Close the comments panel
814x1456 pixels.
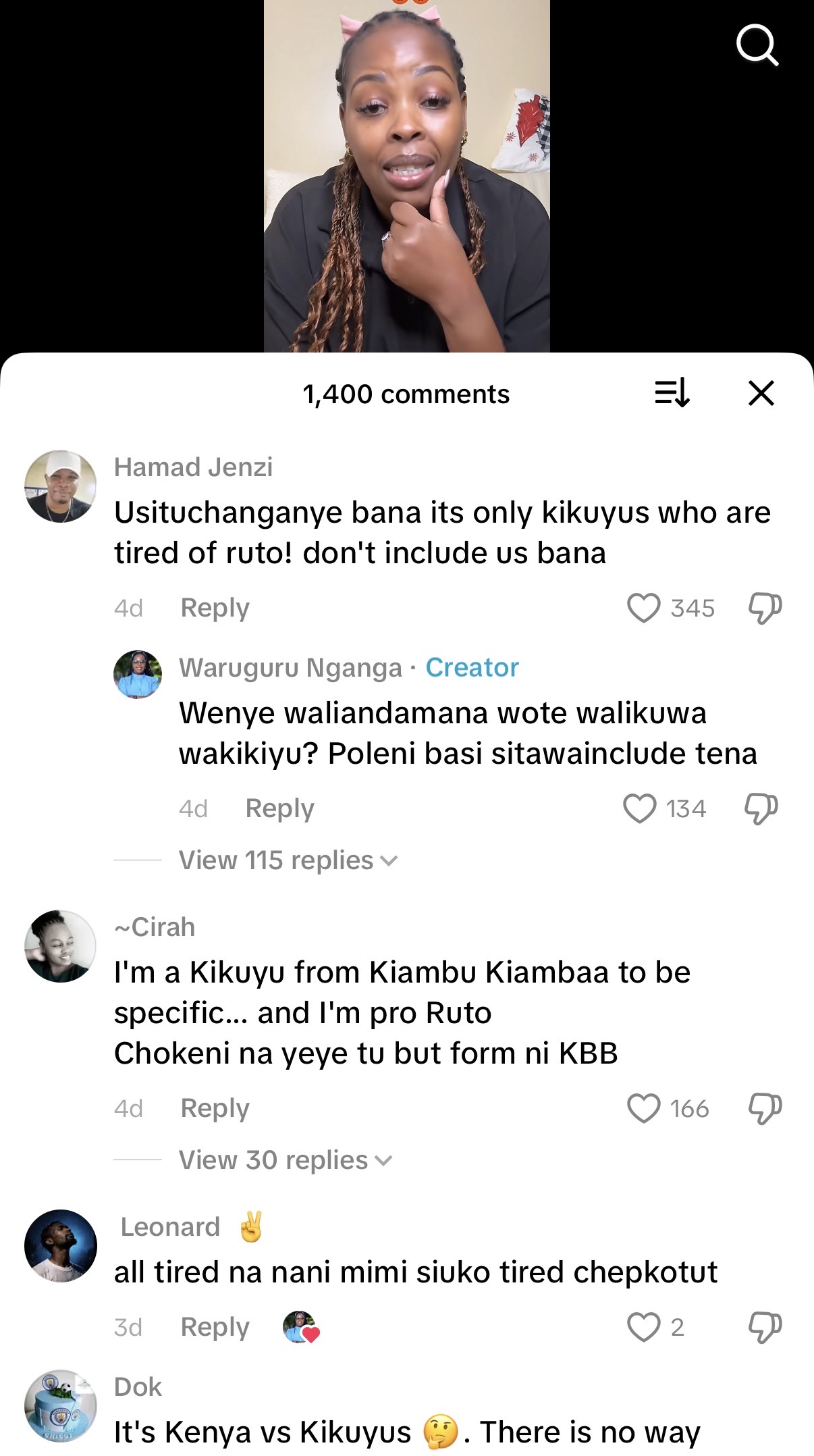point(761,393)
